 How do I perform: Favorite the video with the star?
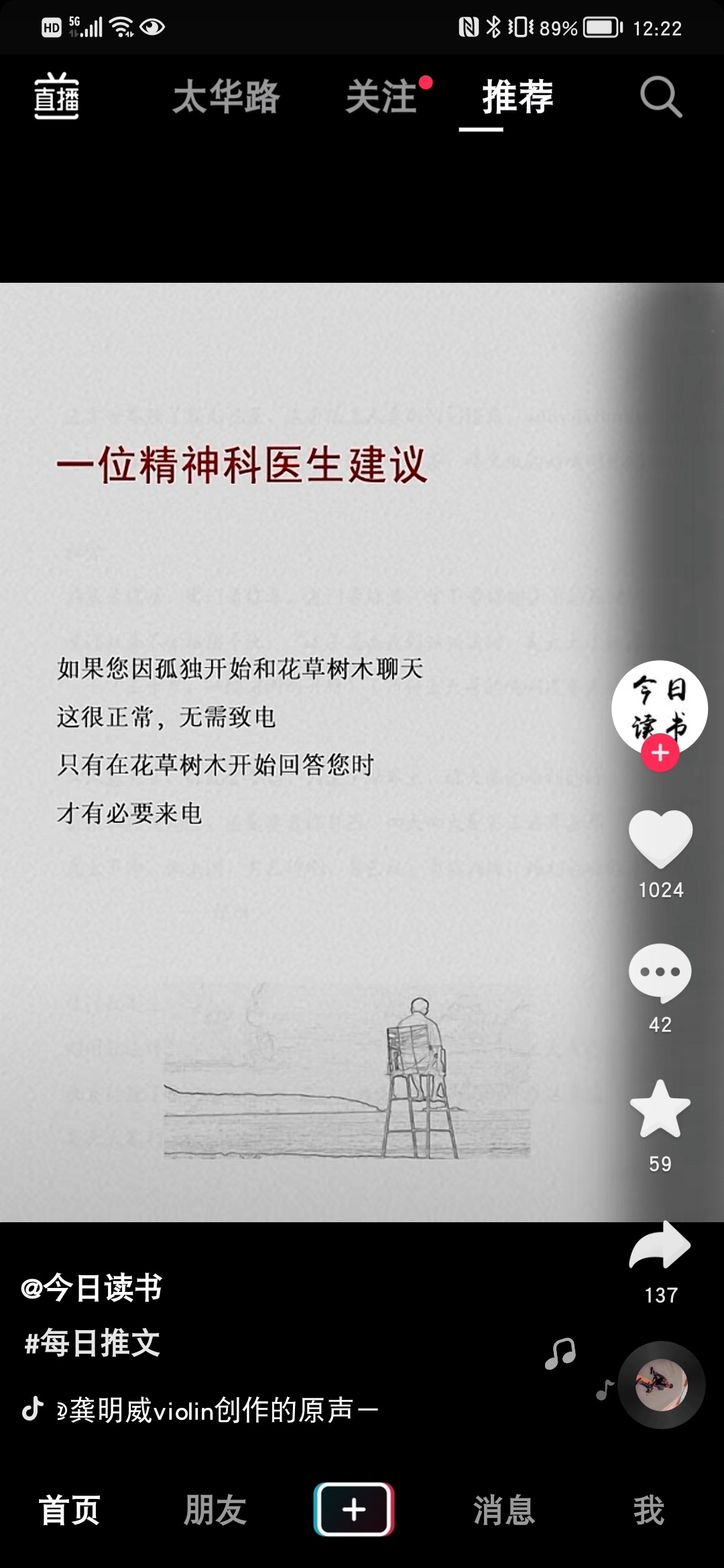pos(660,1110)
